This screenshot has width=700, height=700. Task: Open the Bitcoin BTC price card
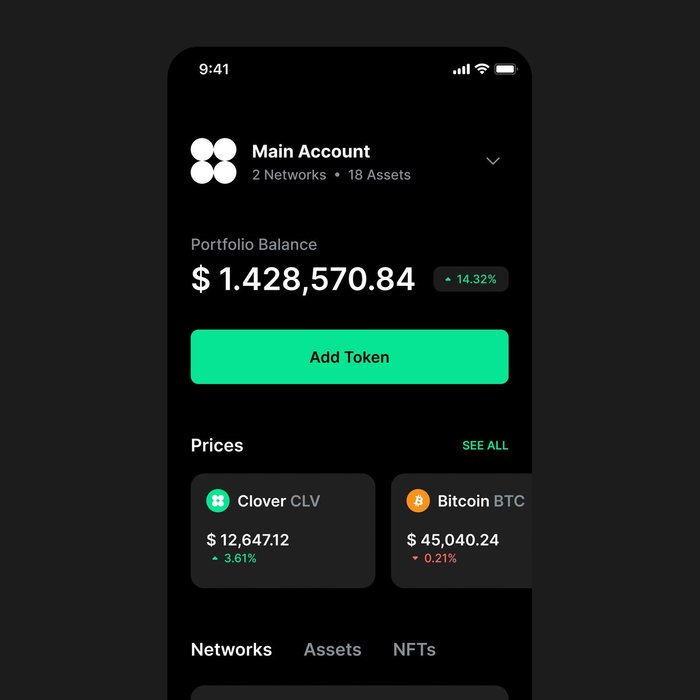point(462,530)
